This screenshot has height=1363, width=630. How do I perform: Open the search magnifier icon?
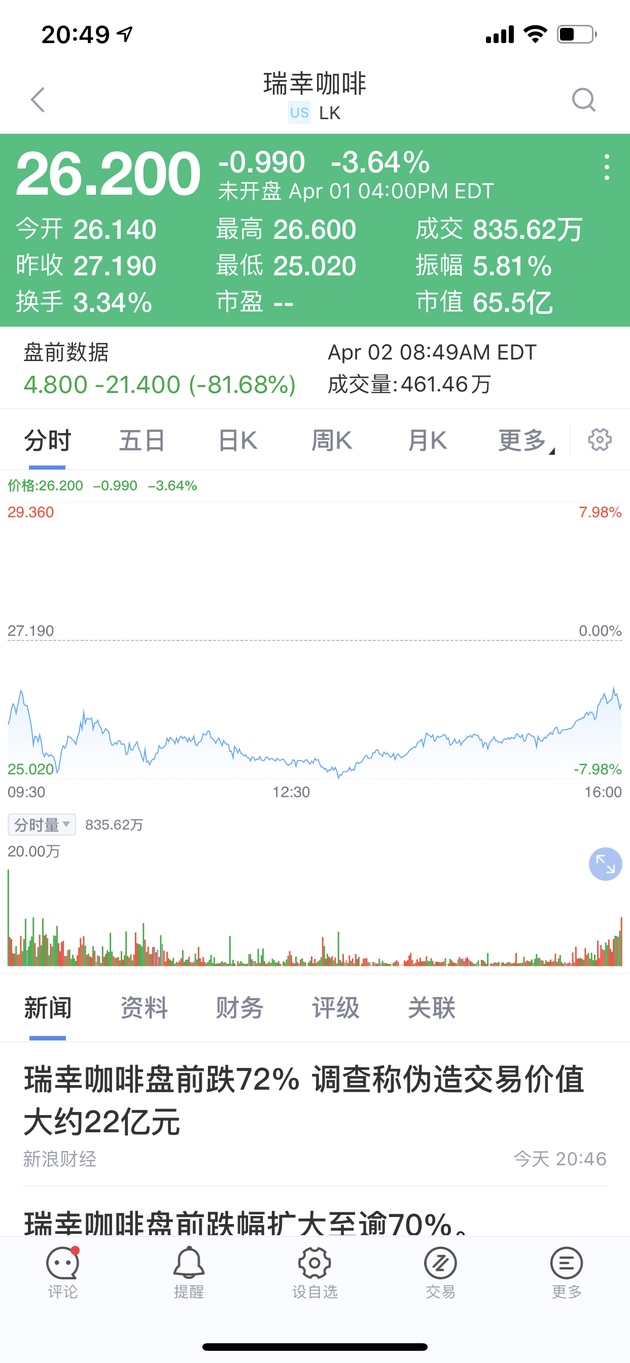click(x=584, y=100)
